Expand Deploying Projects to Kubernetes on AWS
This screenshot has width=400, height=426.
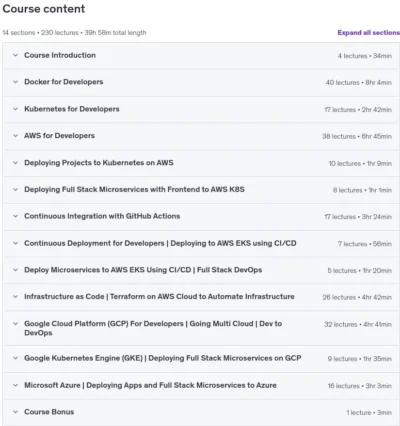[201, 163]
